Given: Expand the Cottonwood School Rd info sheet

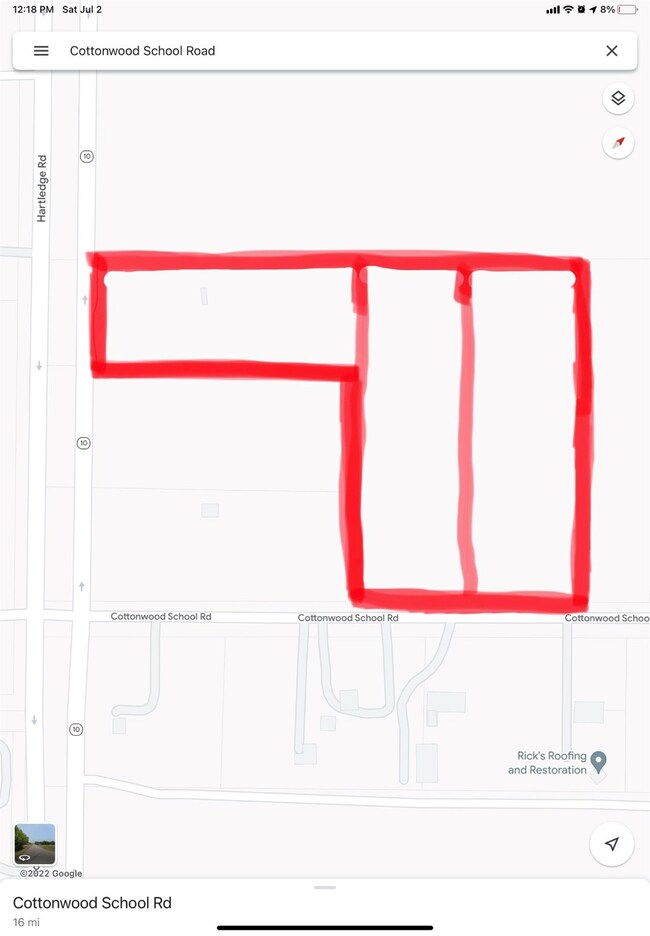Looking at the screenshot, I should pyautogui.click(x=324, y=888).
